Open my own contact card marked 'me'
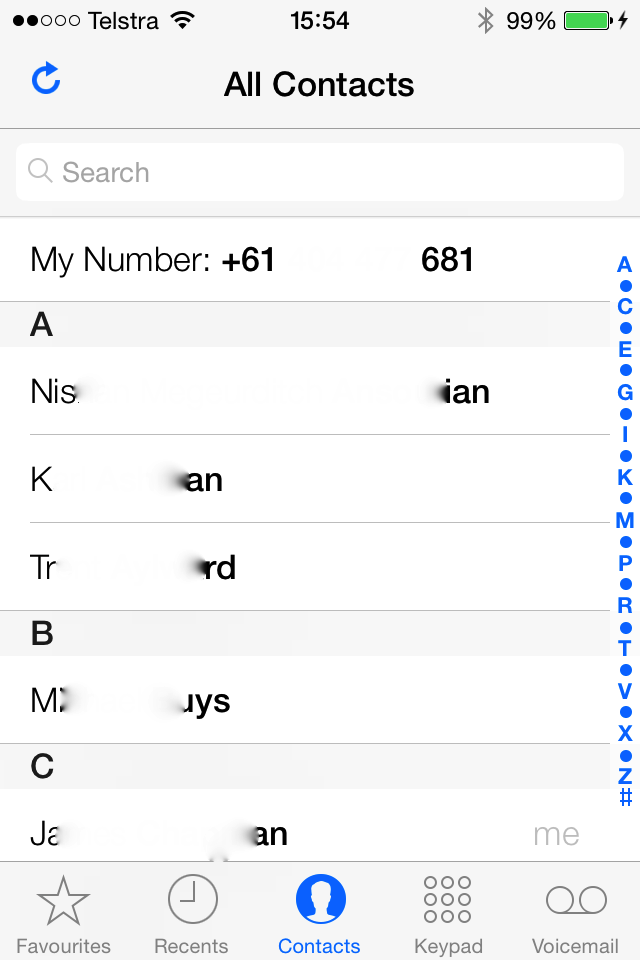 (x=300, y=834)
